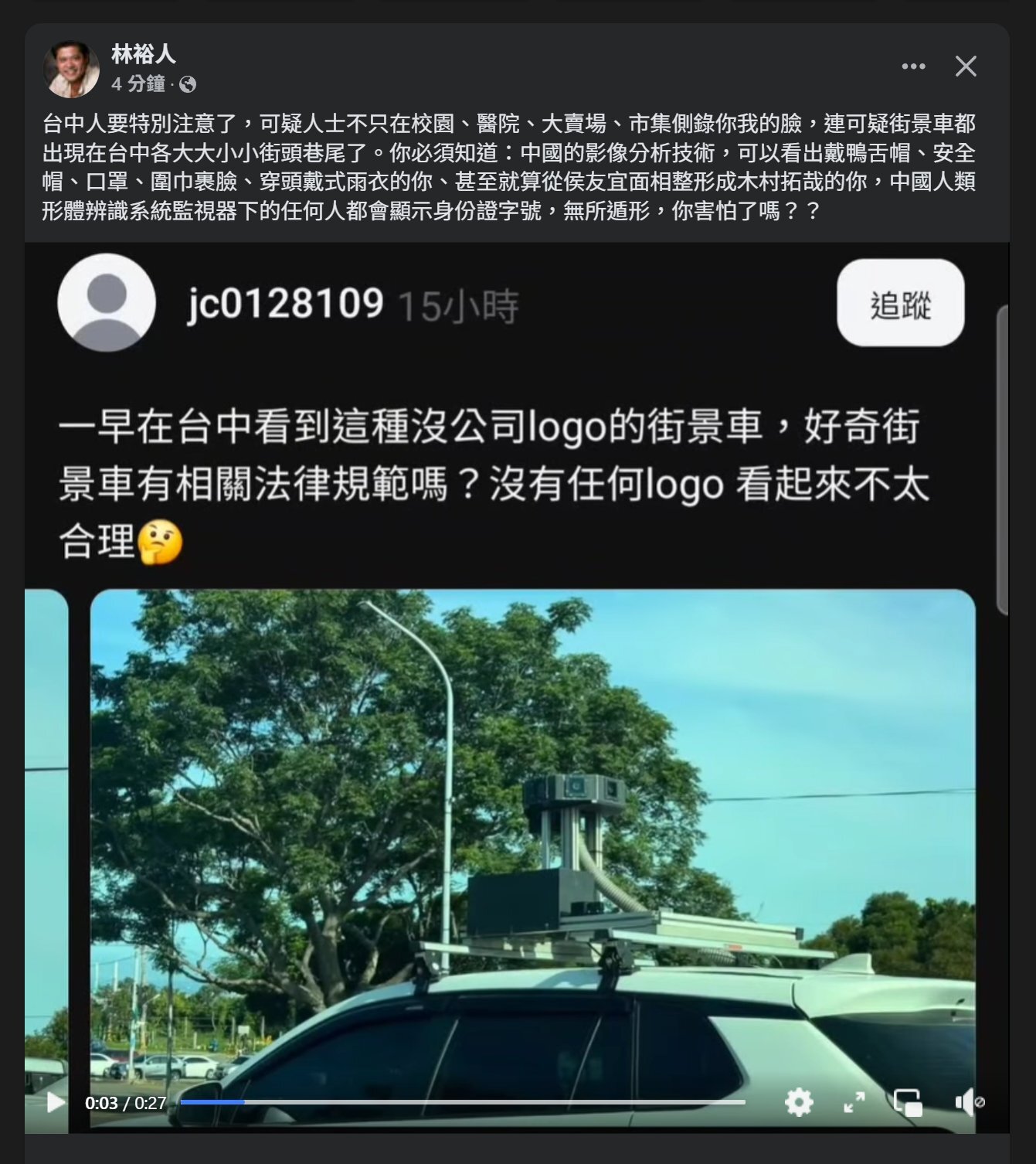The height and width of the screenshot is (1164, 1036).
Task: Open 林裕人's profile name link
Action: pyautogui.click(x=144, y=54)
